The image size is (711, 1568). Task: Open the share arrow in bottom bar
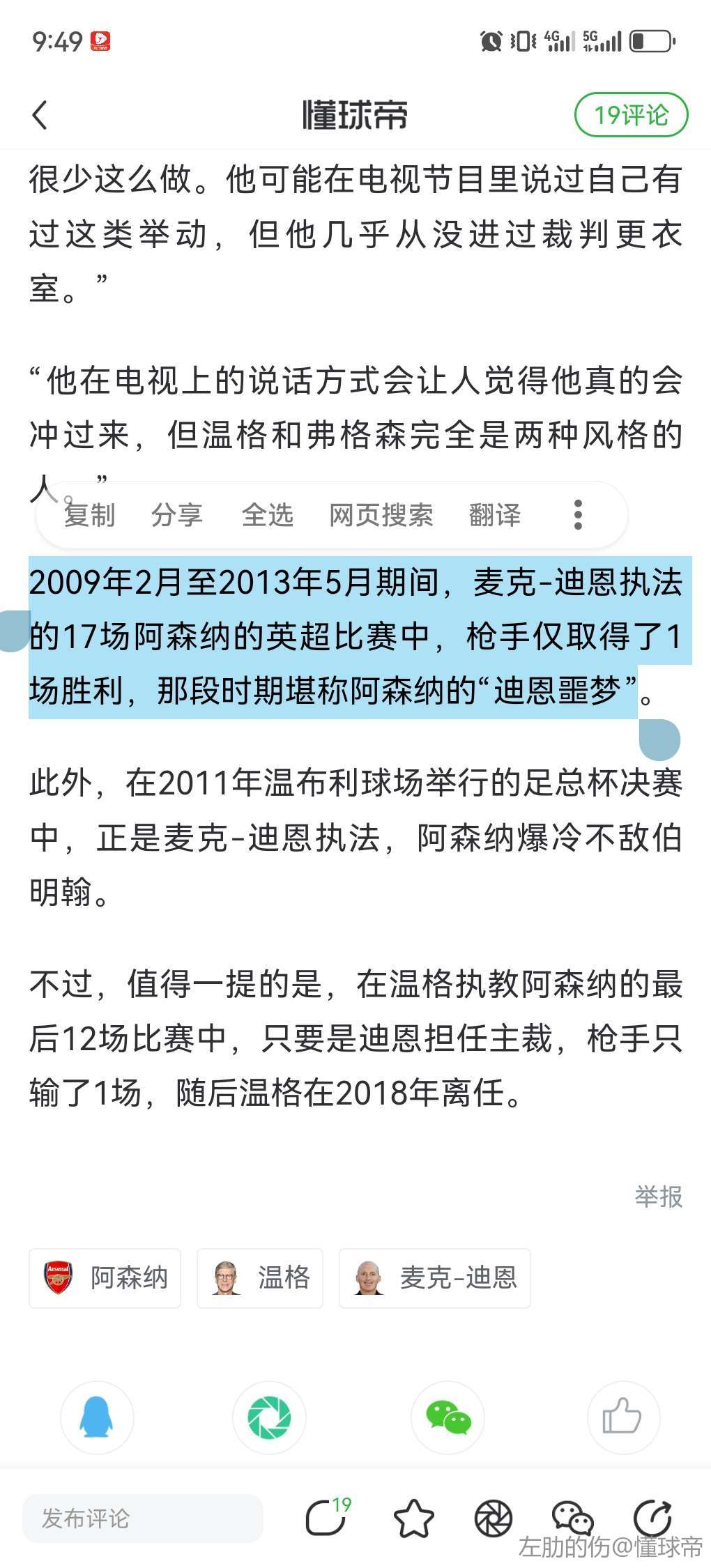pyautogui.click(x=652, y=1518)
